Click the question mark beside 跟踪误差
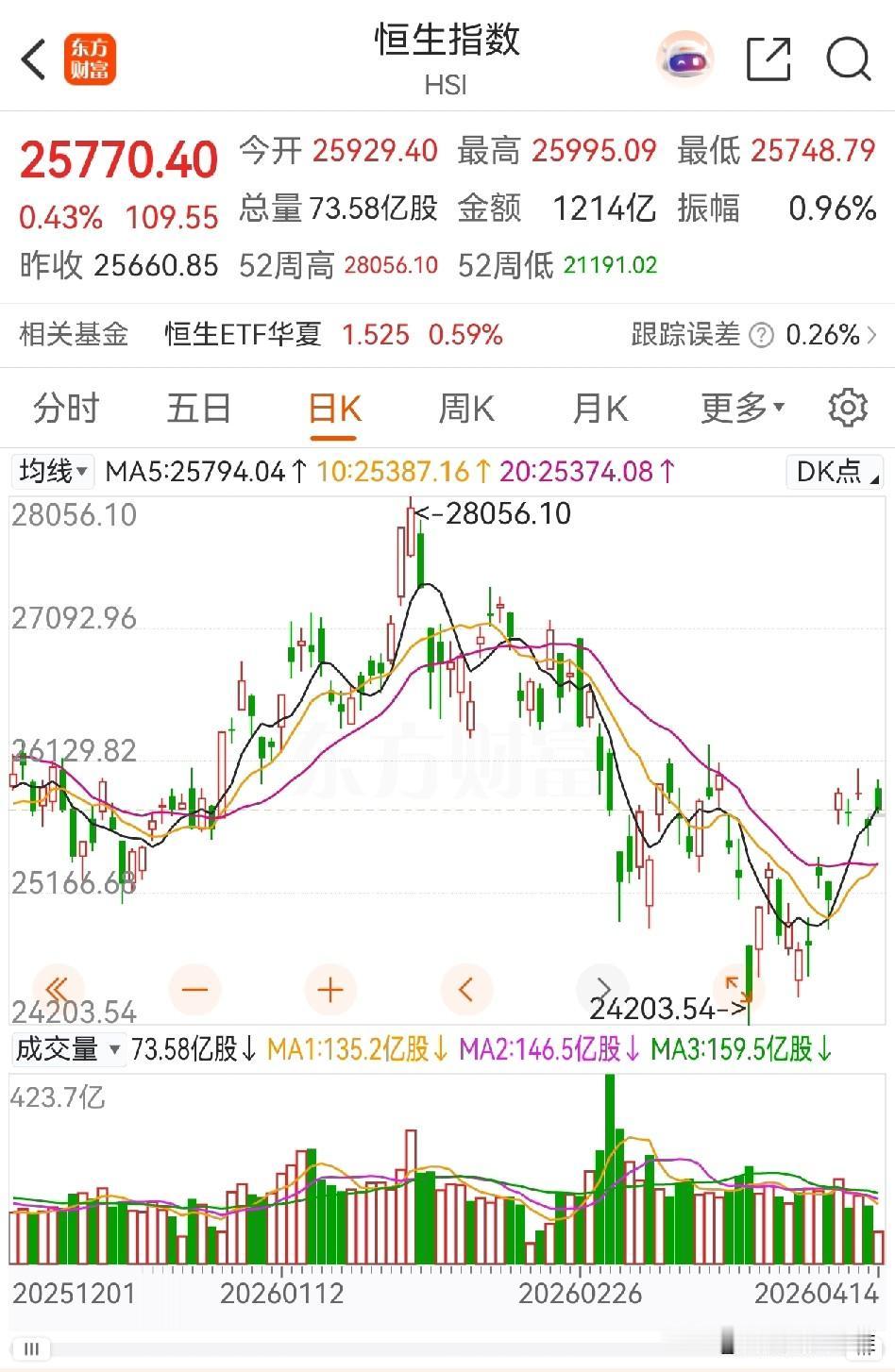 pyautogui.click(x=760, y=335)
